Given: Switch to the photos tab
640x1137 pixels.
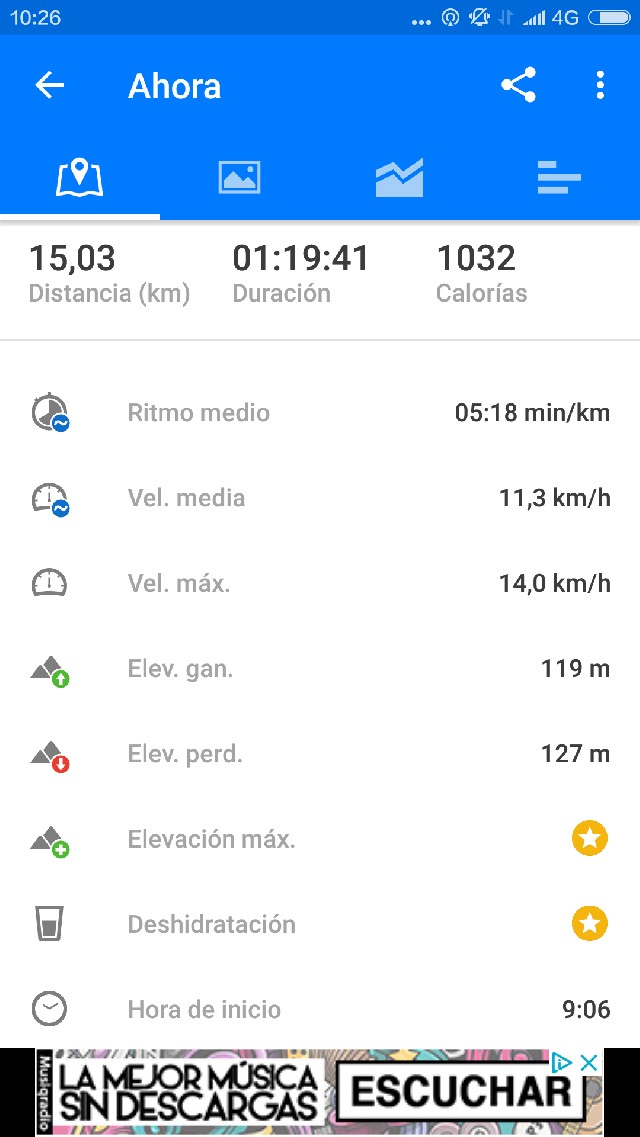Looking at the screenshot, I should tap(240, 178).
